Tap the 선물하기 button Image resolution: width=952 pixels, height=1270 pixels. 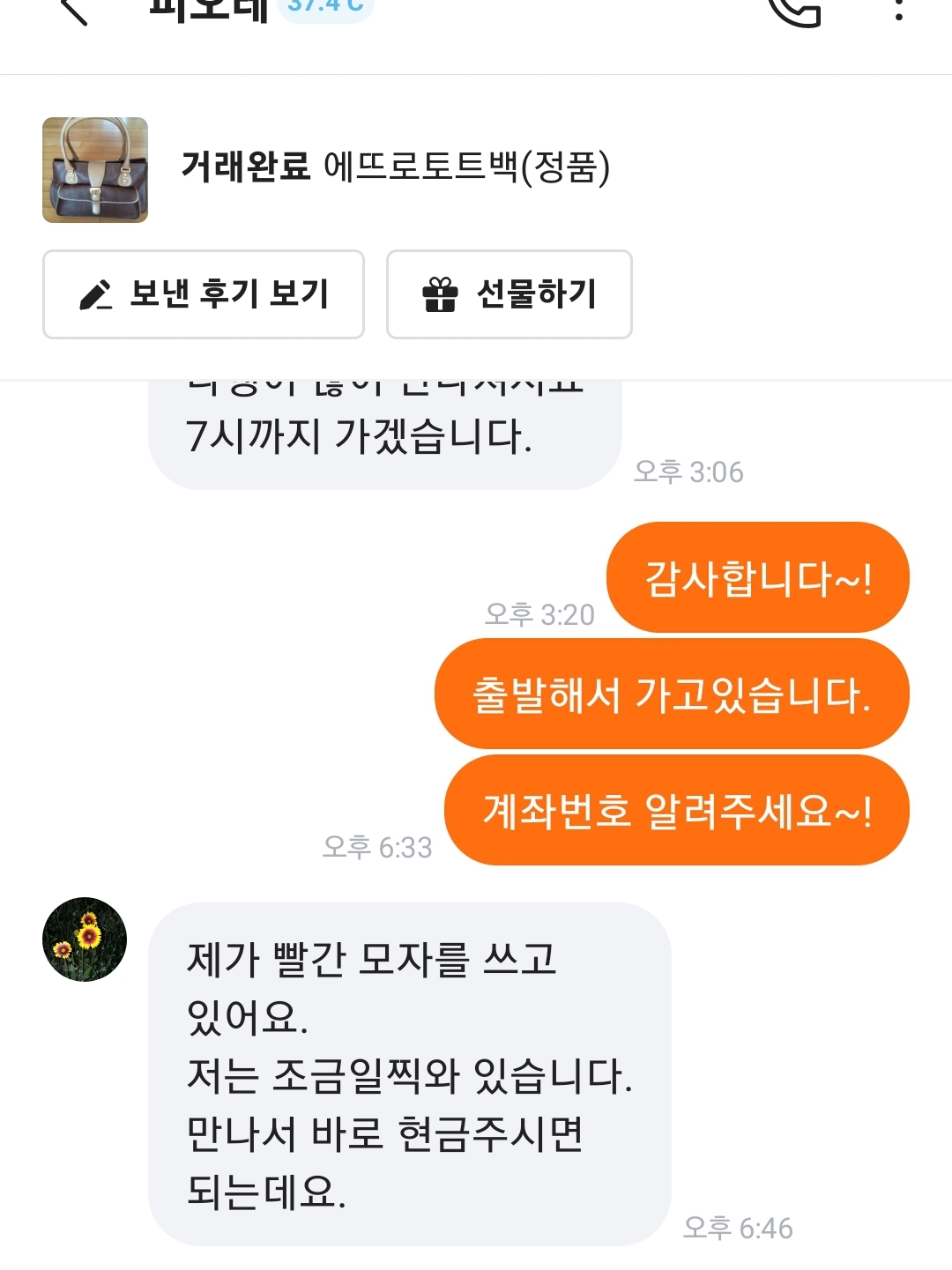(509, 294)
